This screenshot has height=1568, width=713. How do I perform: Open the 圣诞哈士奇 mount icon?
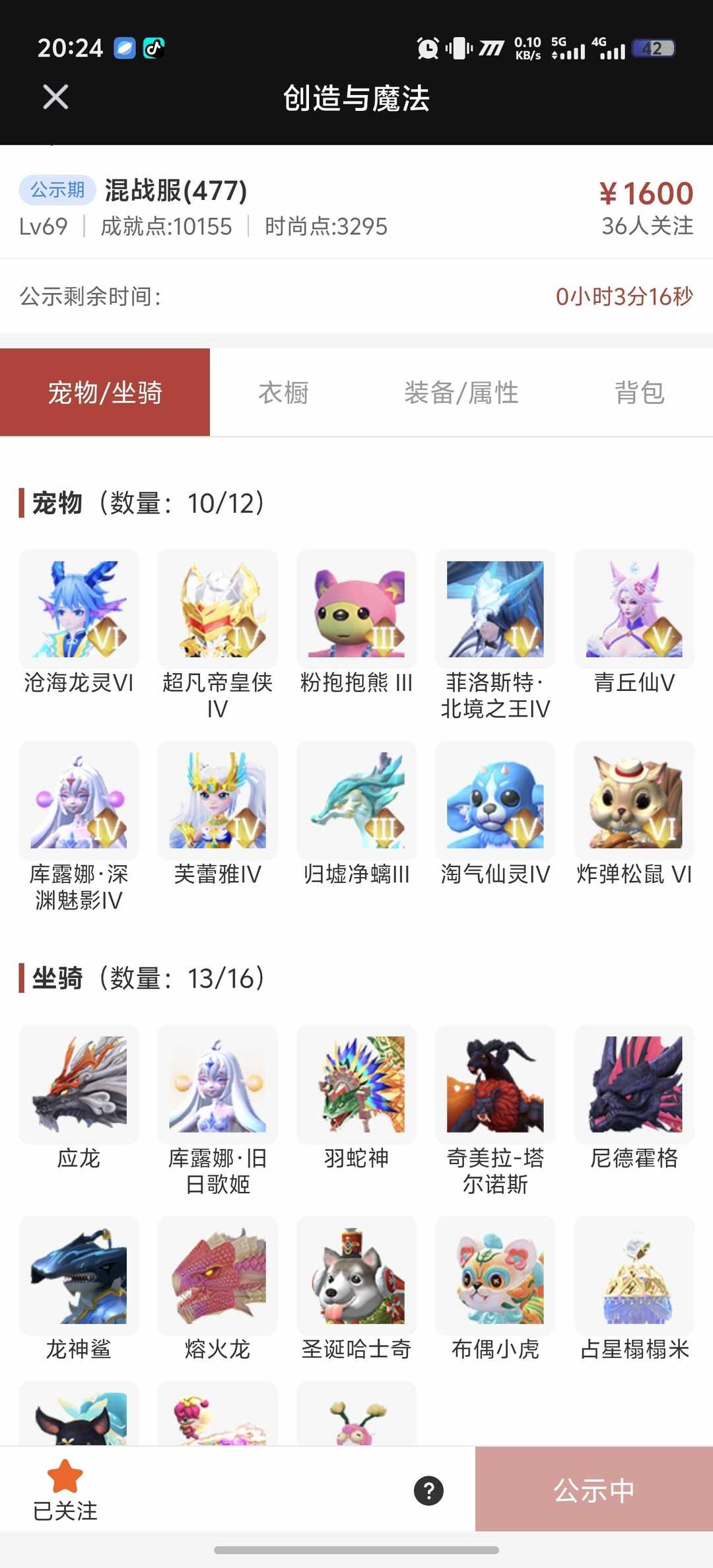click(356, 1277)
